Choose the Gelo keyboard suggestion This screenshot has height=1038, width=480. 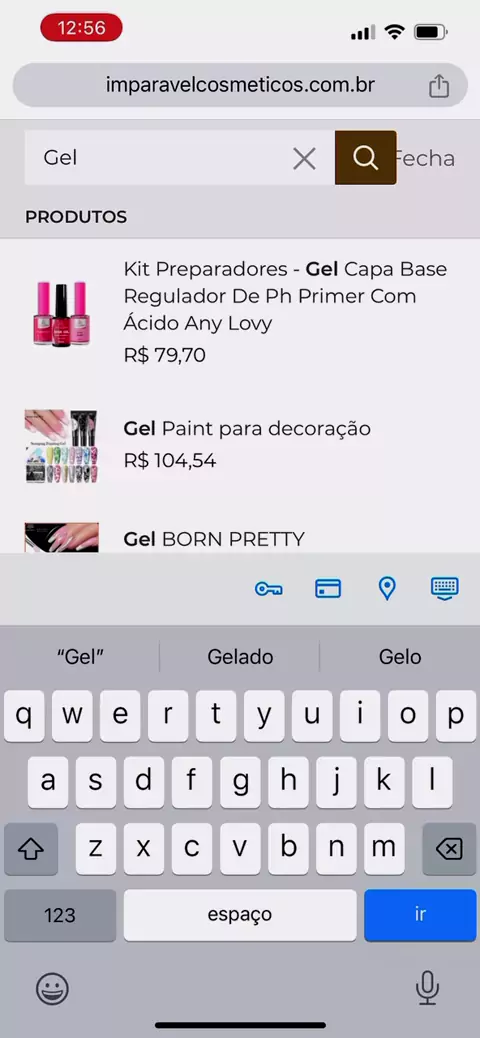[400, 656]
